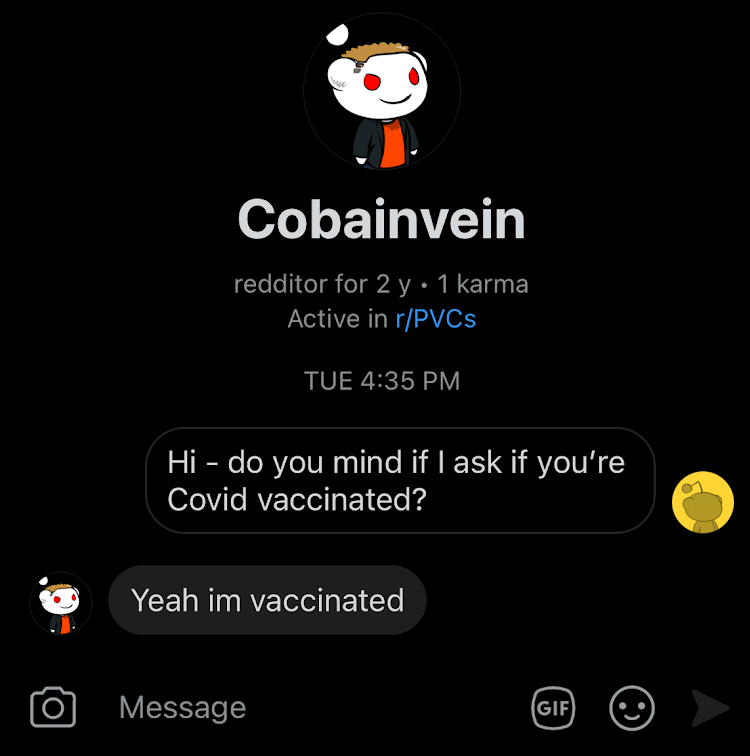Open the emoji picker

tap(632, 708)
